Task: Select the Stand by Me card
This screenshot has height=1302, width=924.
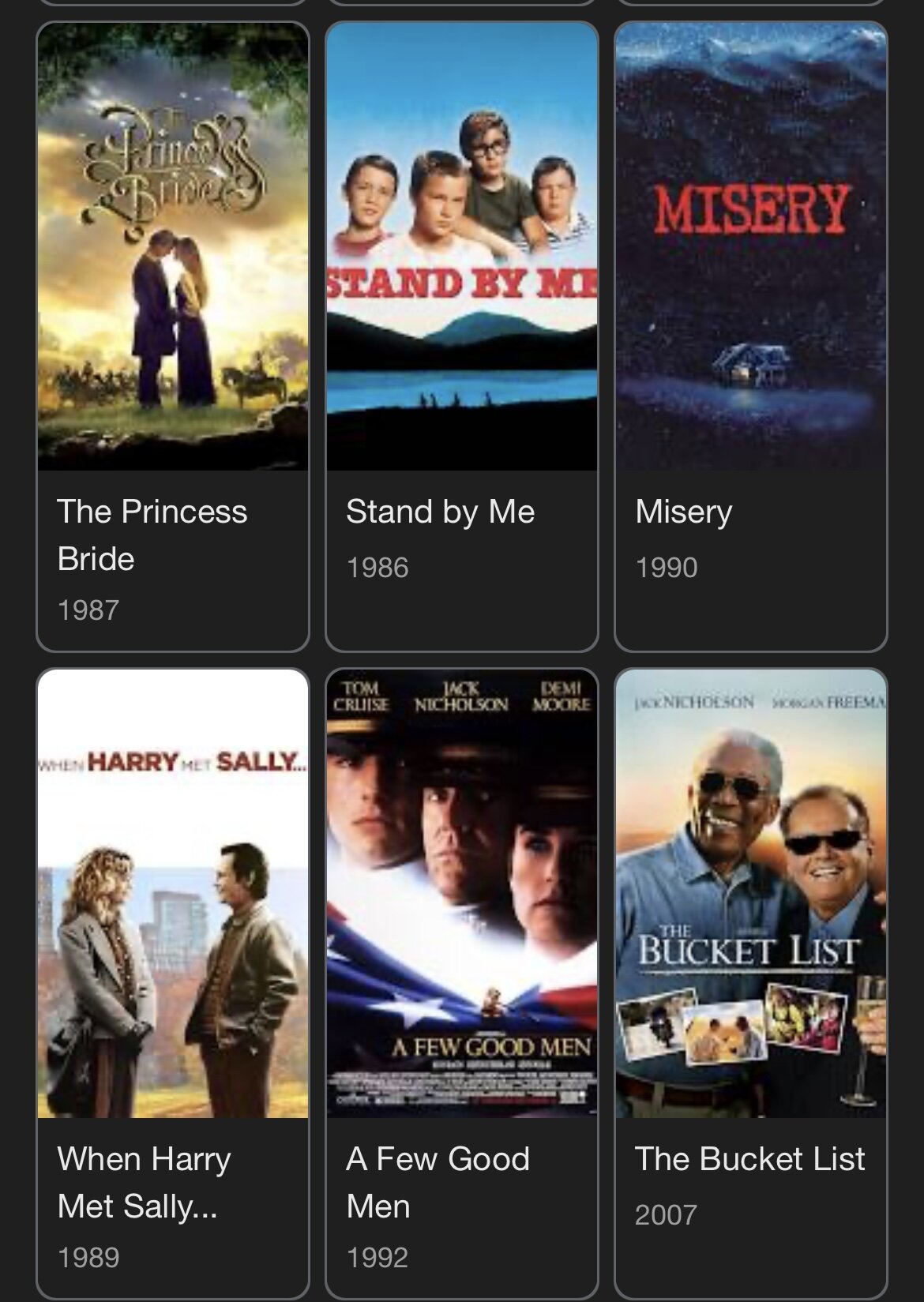Action: pyautogui.click(x=461, y=336)
